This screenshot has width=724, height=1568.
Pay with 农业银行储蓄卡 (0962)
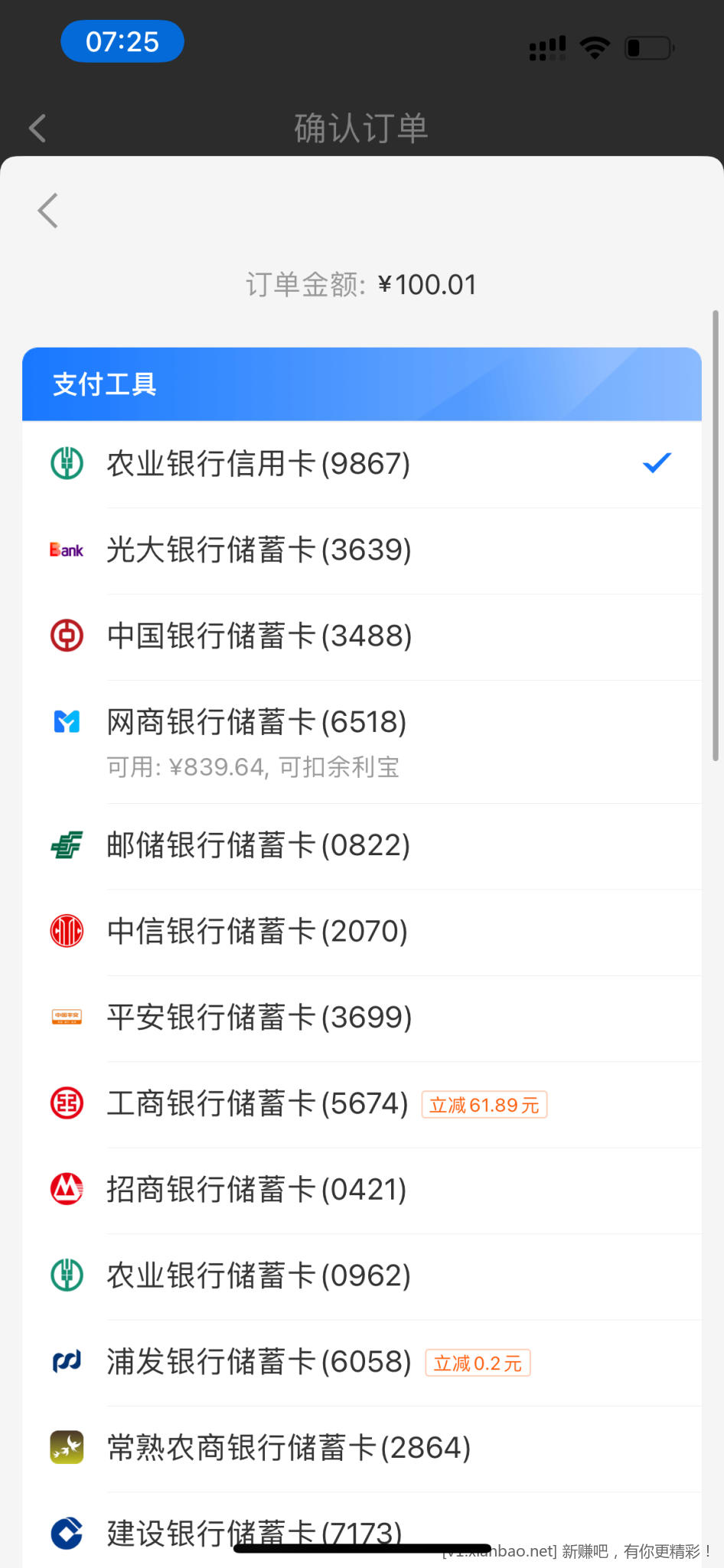pyautogui.click(x=259, y=1276)
